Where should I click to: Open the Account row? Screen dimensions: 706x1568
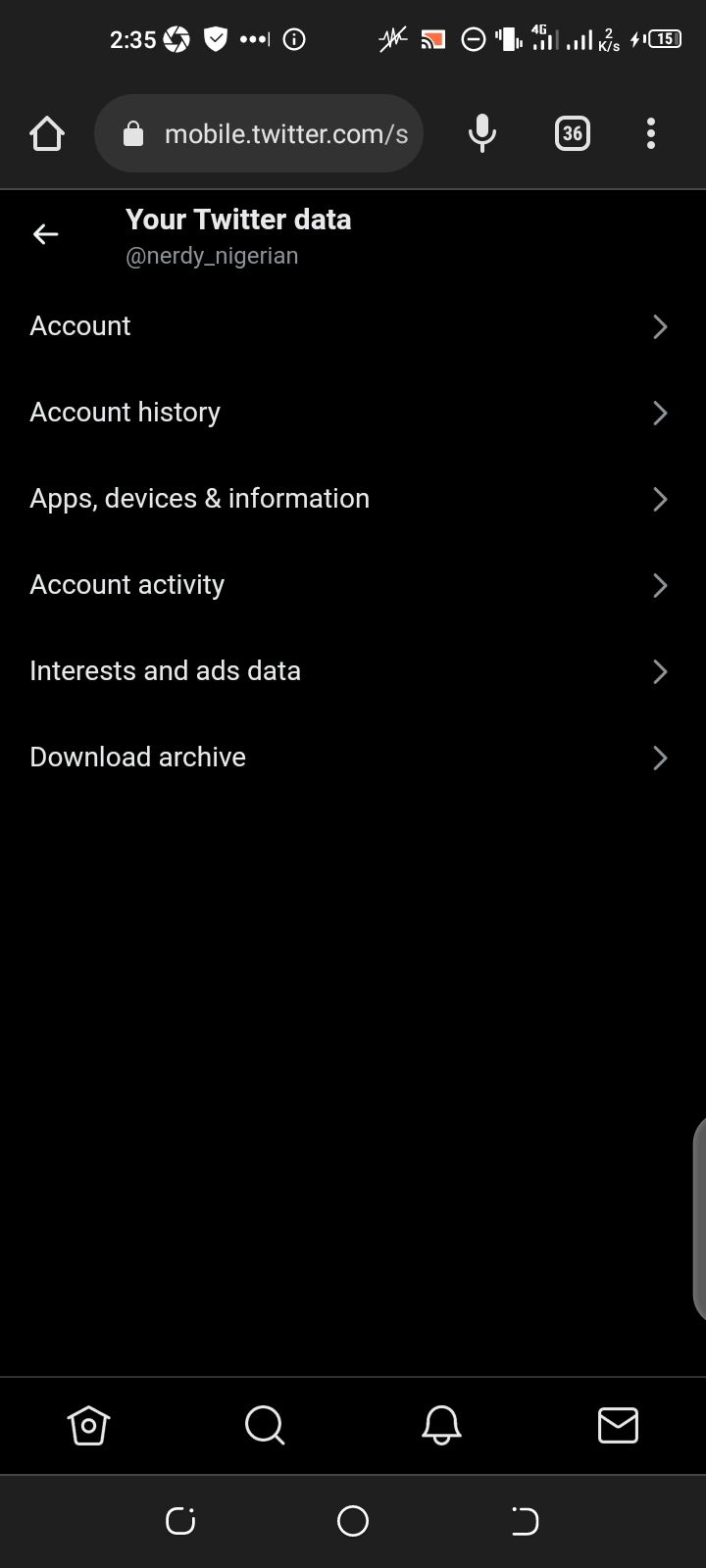coord(353,326)
